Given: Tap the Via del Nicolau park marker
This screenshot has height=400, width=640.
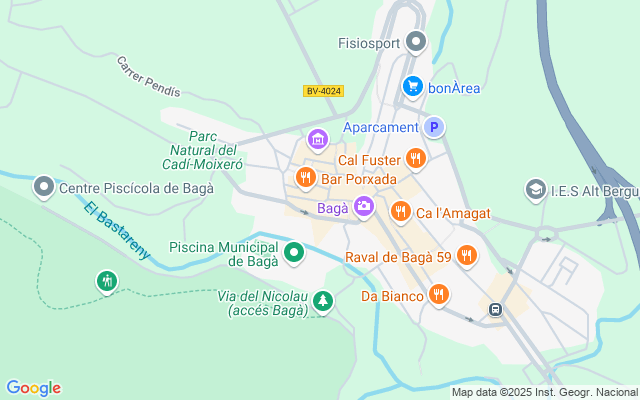Looking at the screenshot, I should coord(322,299).
